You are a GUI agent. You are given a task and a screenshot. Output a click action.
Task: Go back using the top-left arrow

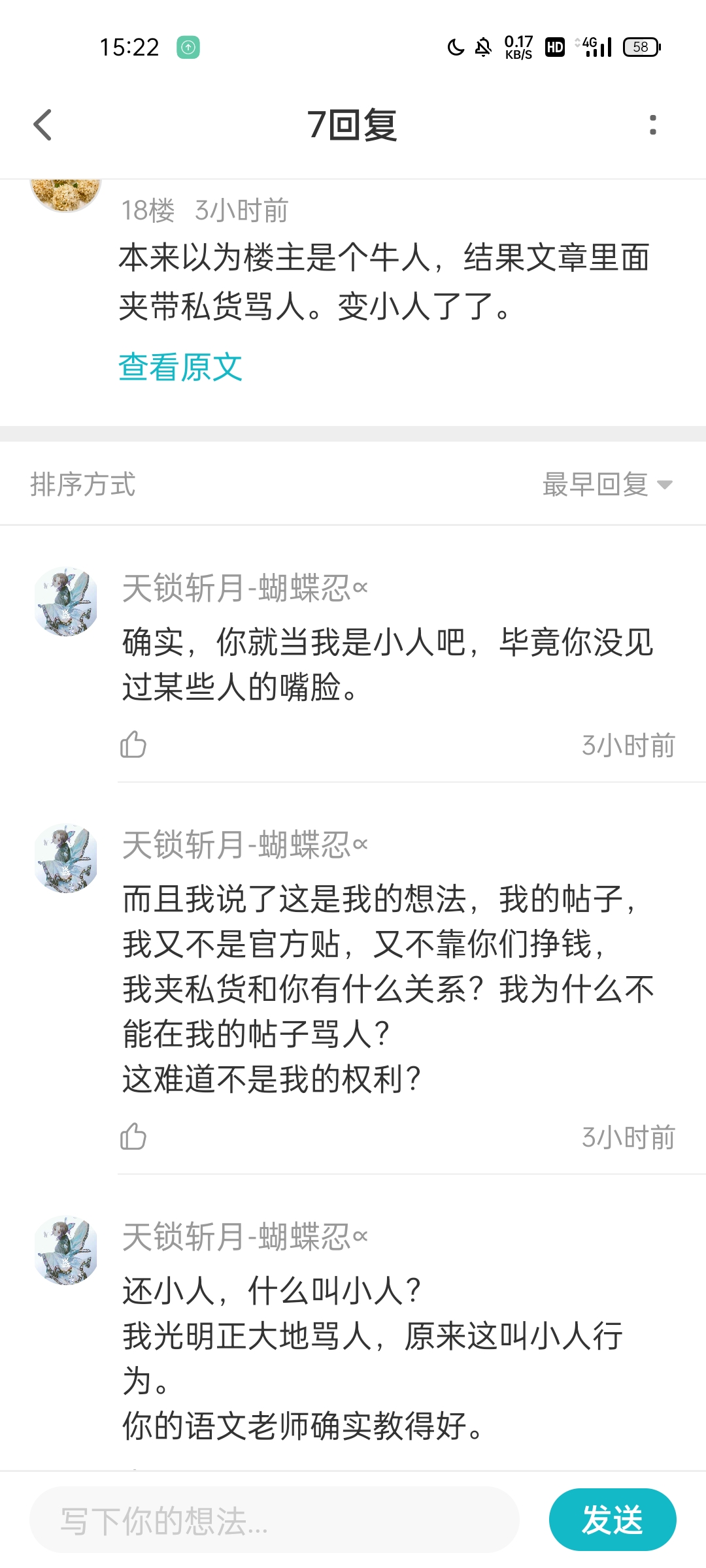[x=43, y=124]
